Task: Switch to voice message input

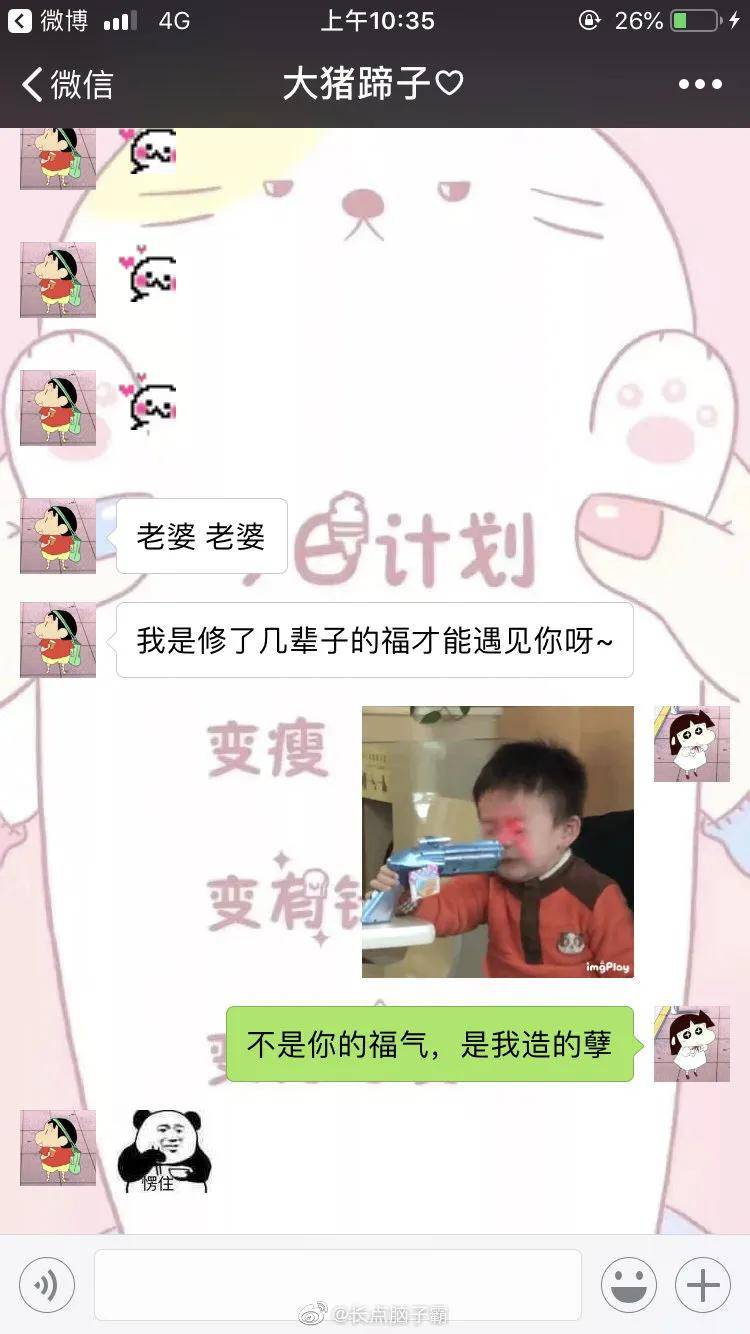Action: 46,1285
